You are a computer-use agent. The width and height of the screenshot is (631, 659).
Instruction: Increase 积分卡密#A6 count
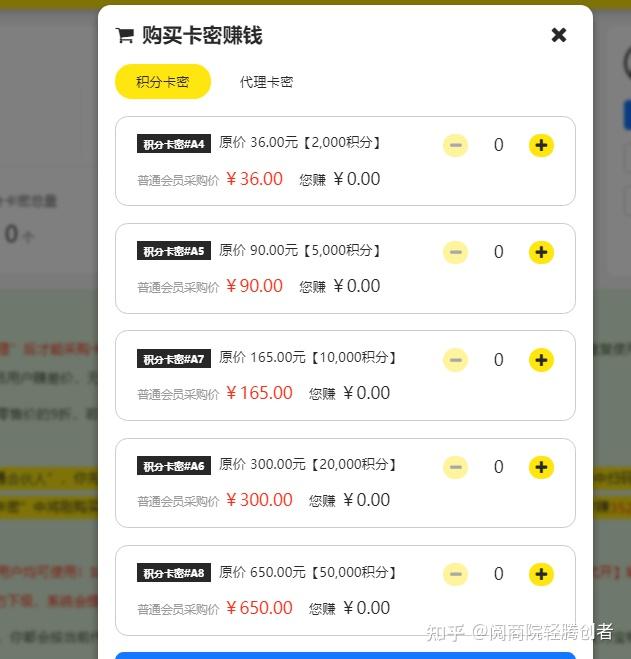[x=541, y=466]
